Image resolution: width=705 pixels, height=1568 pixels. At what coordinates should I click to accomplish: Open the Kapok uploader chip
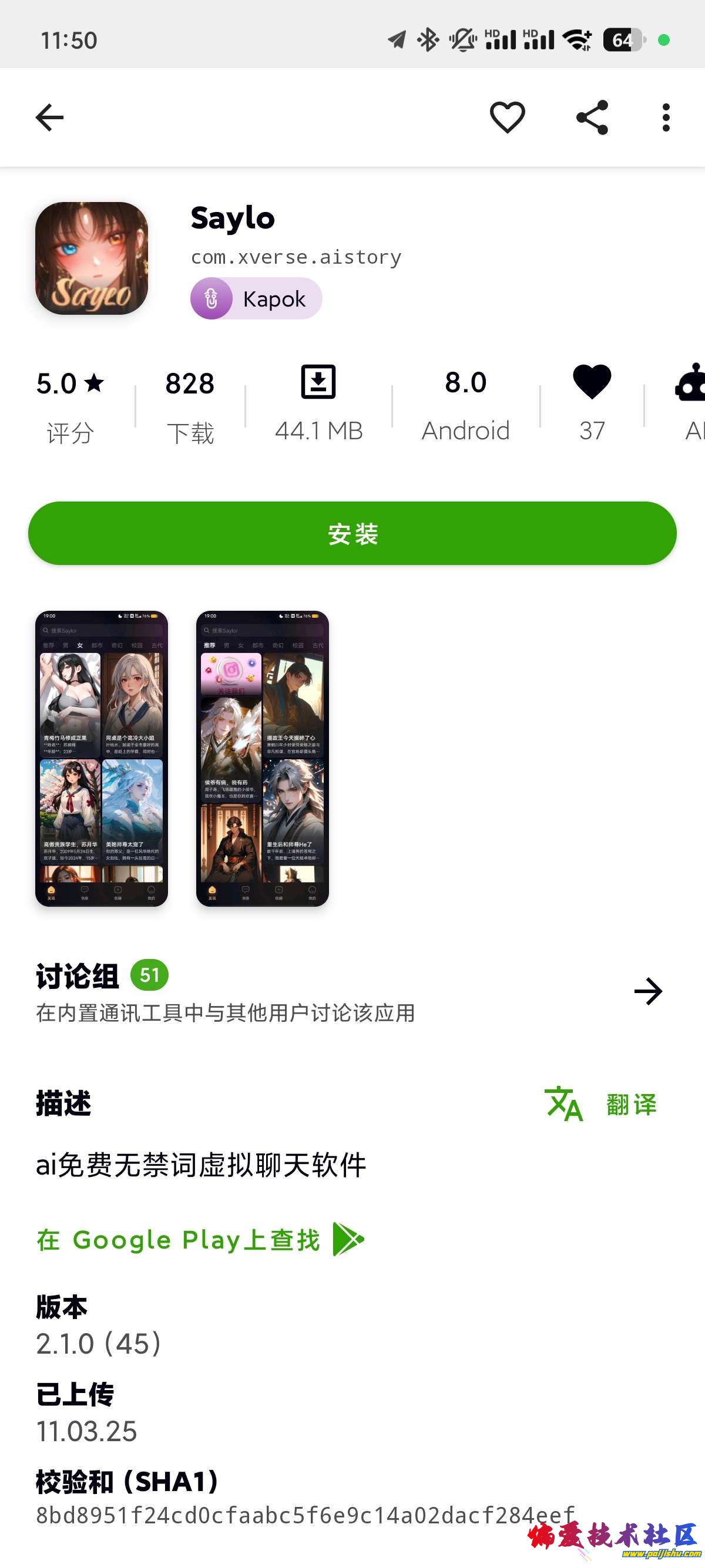click(x=256, y=299)
